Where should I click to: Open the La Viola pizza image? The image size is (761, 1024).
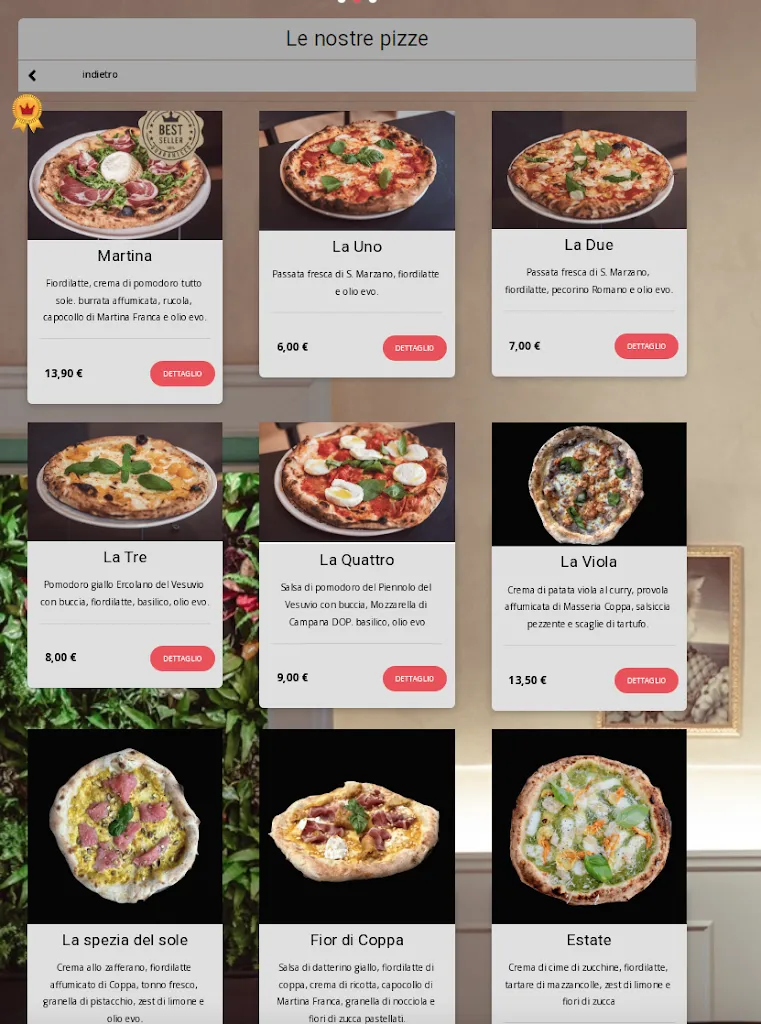[x=589, y=484]
